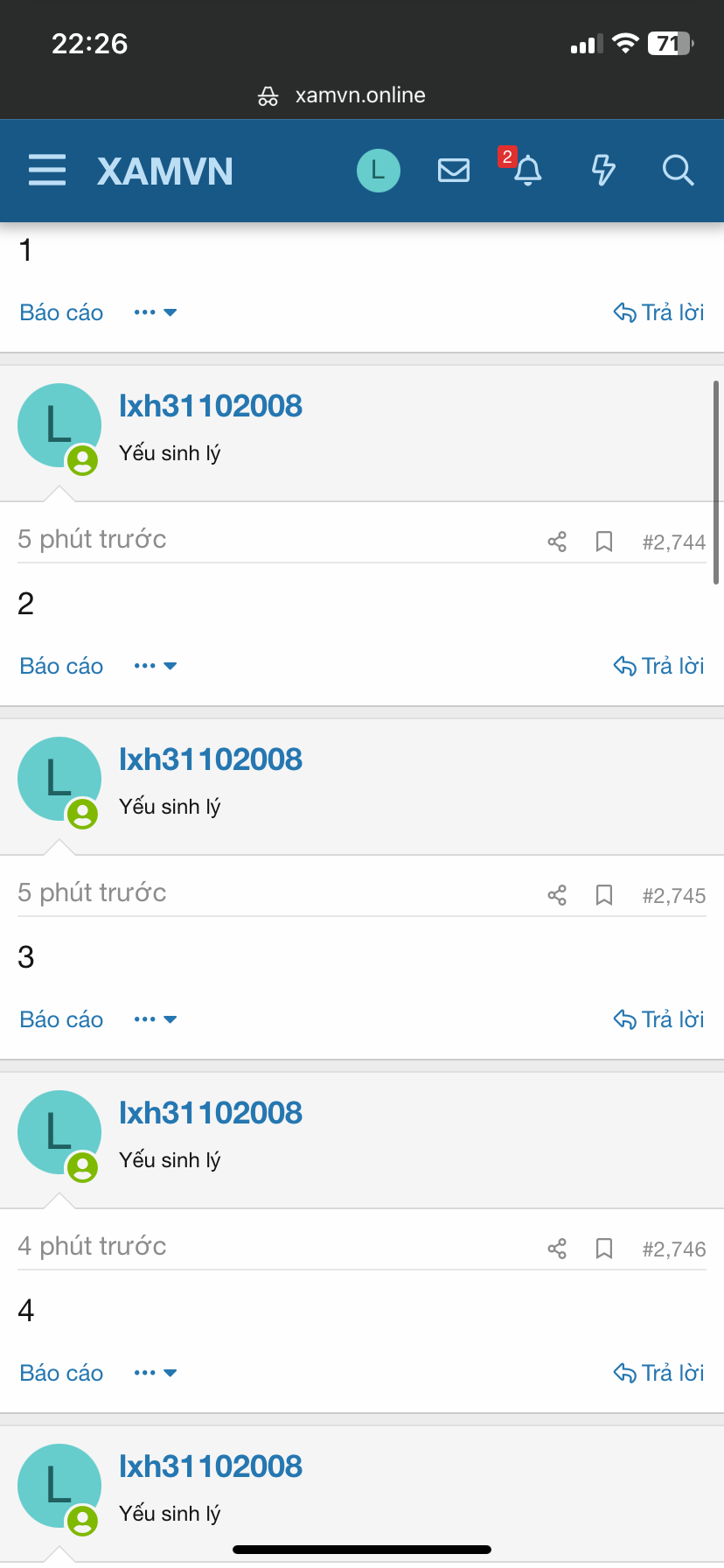Share post #2,746
This screenshot has width=724, height=1568.
tap(557, 1249)
